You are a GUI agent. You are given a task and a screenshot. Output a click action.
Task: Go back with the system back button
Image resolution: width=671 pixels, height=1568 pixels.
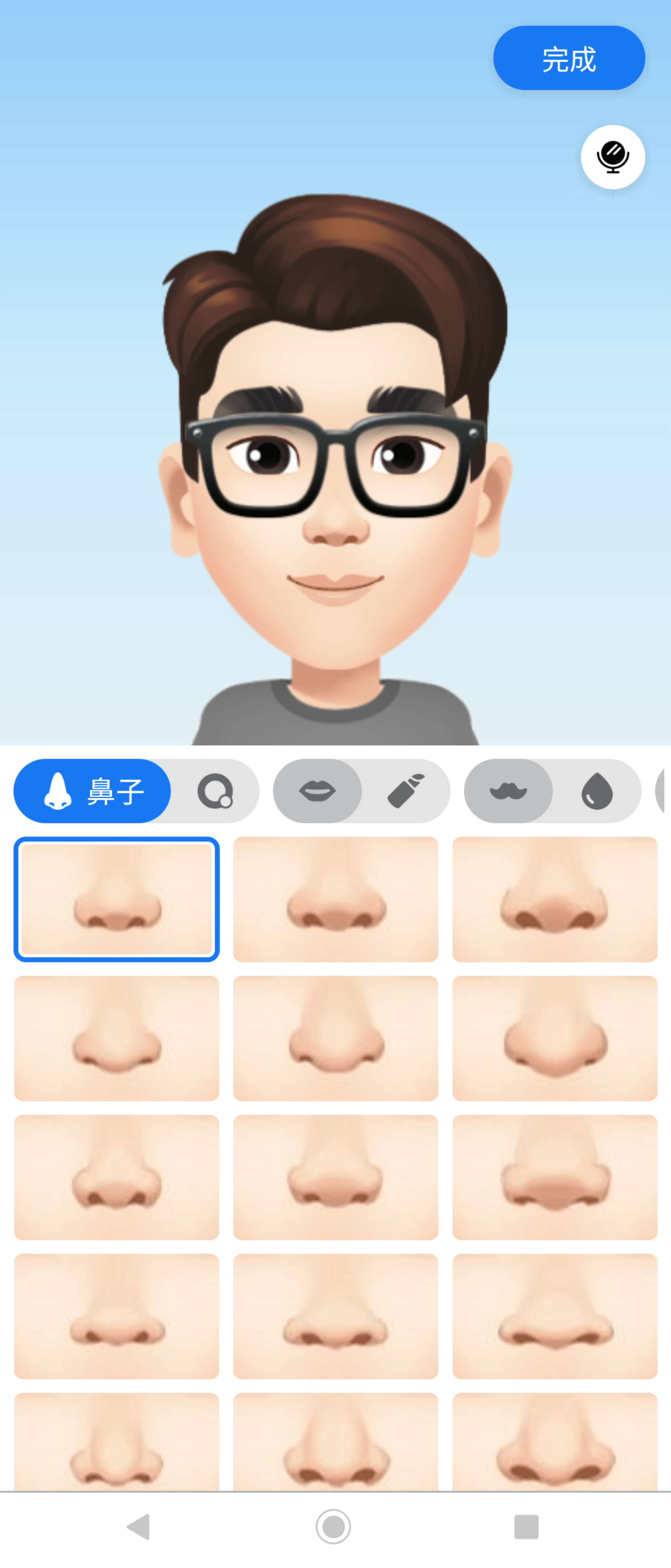[x=139, y=1526]
